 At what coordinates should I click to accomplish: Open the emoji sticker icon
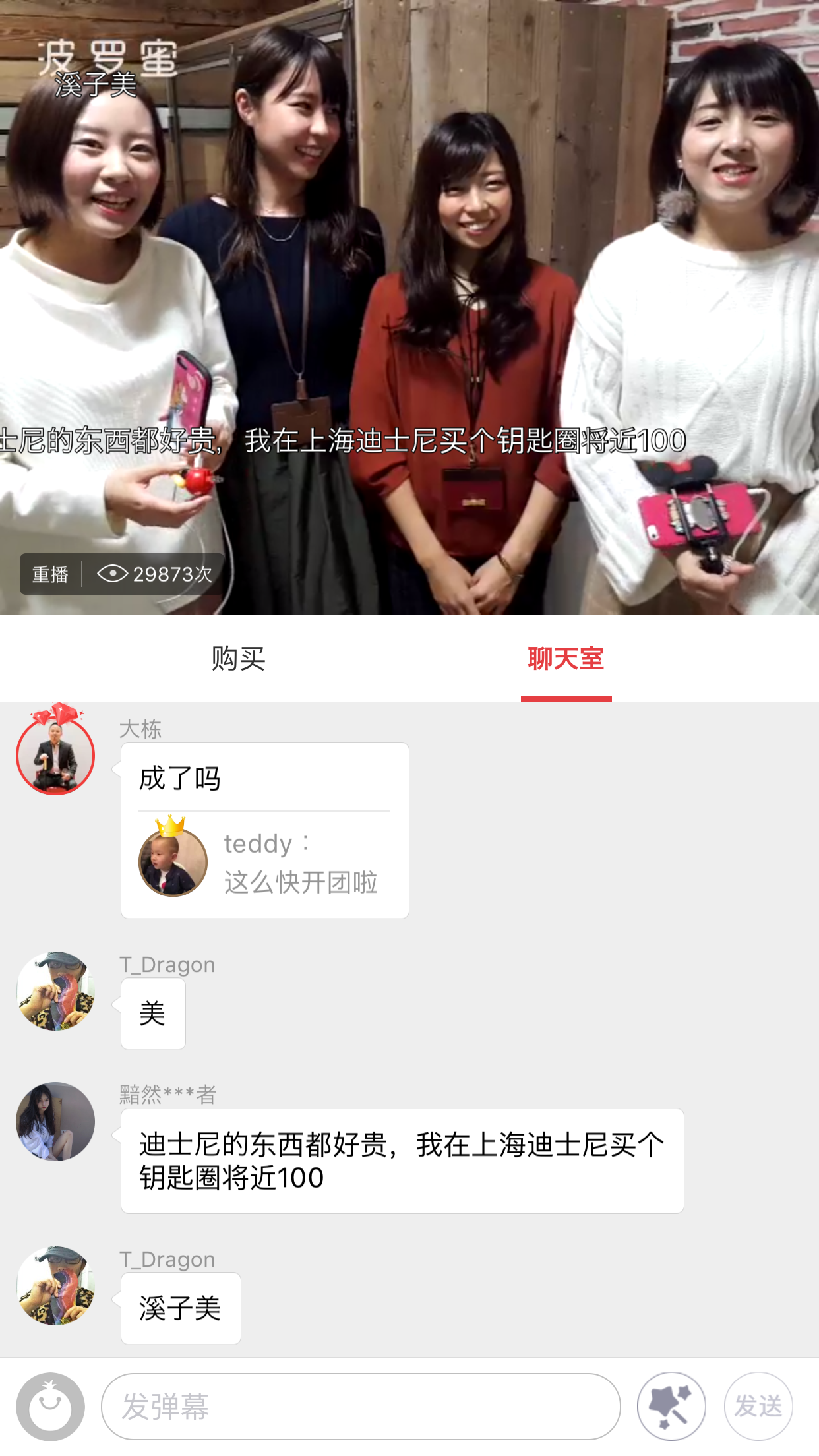[x=51, y=1407]
